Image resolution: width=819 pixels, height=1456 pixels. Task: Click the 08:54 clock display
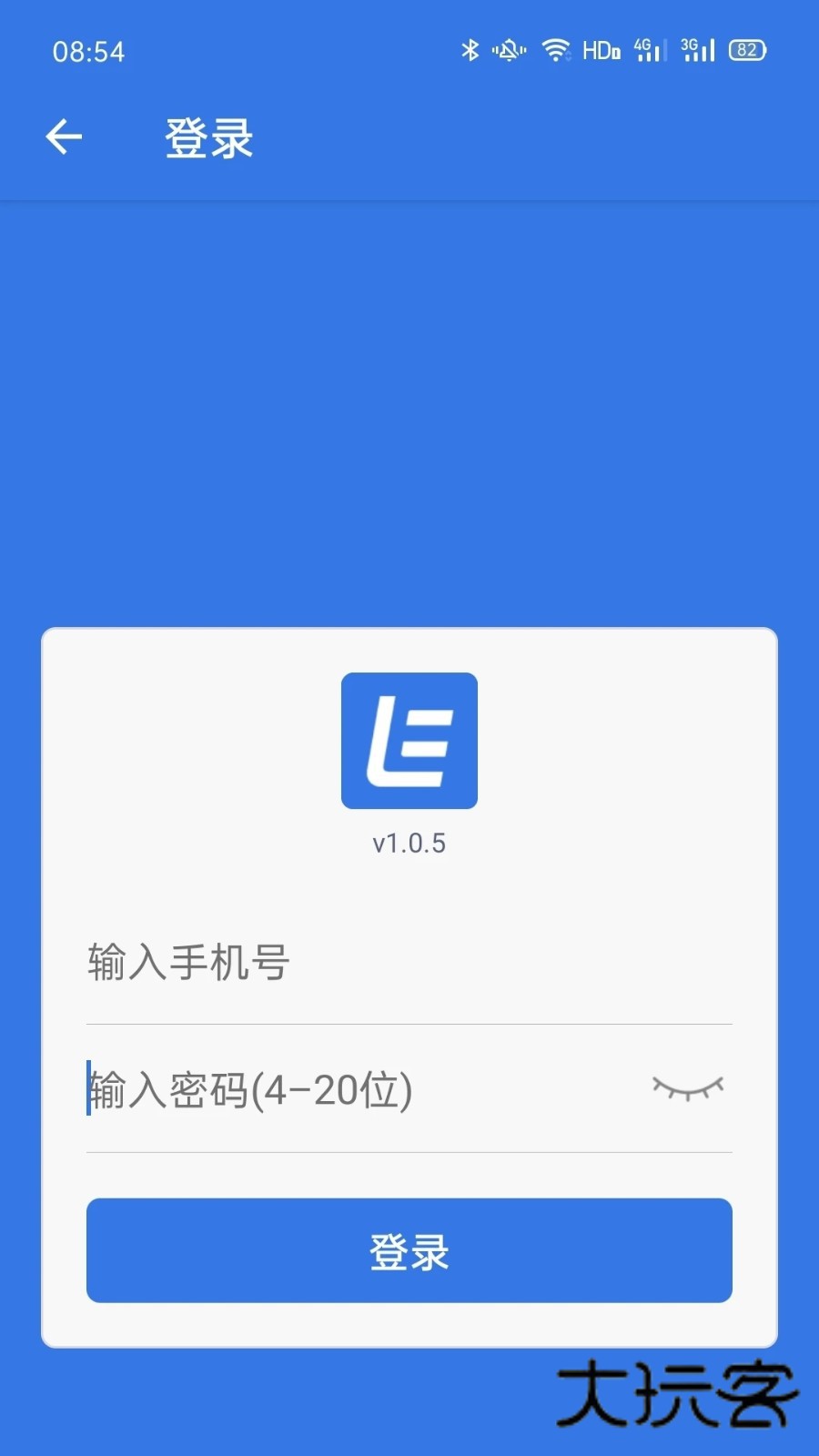pos(89,52)
